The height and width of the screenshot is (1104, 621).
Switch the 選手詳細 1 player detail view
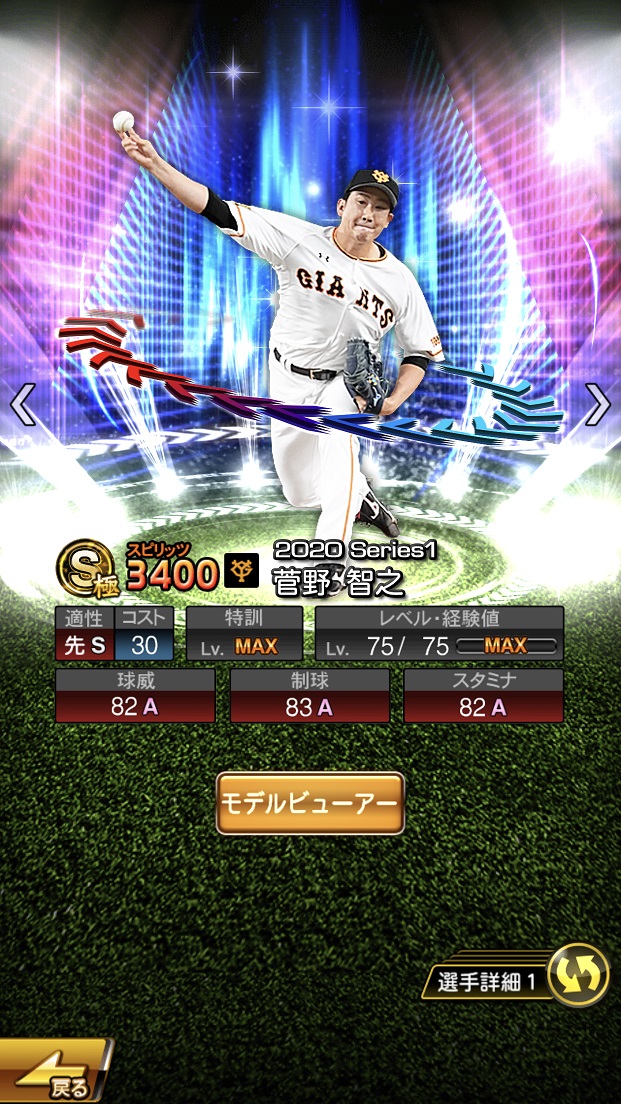pyautogui.click(x=578, y=975)
